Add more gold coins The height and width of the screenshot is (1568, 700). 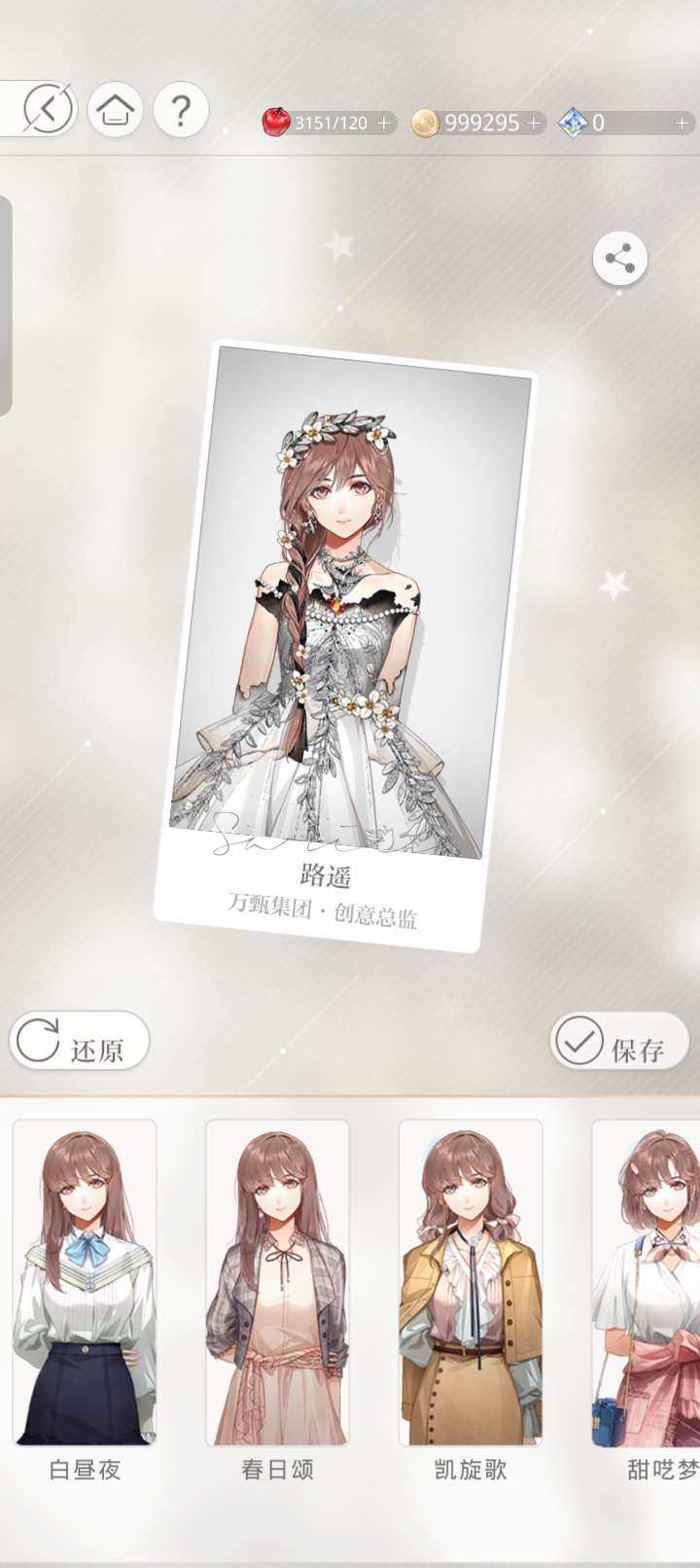[x=533, y=123]
